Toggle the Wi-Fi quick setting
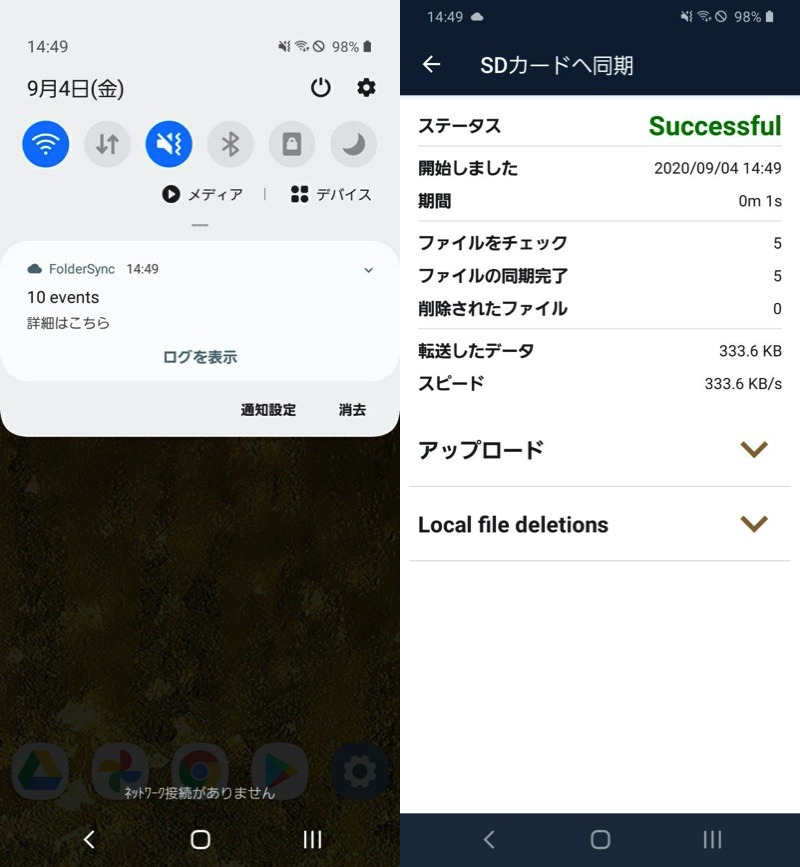Viewport: 800px width, 867px height. click(x=46, y=144)
